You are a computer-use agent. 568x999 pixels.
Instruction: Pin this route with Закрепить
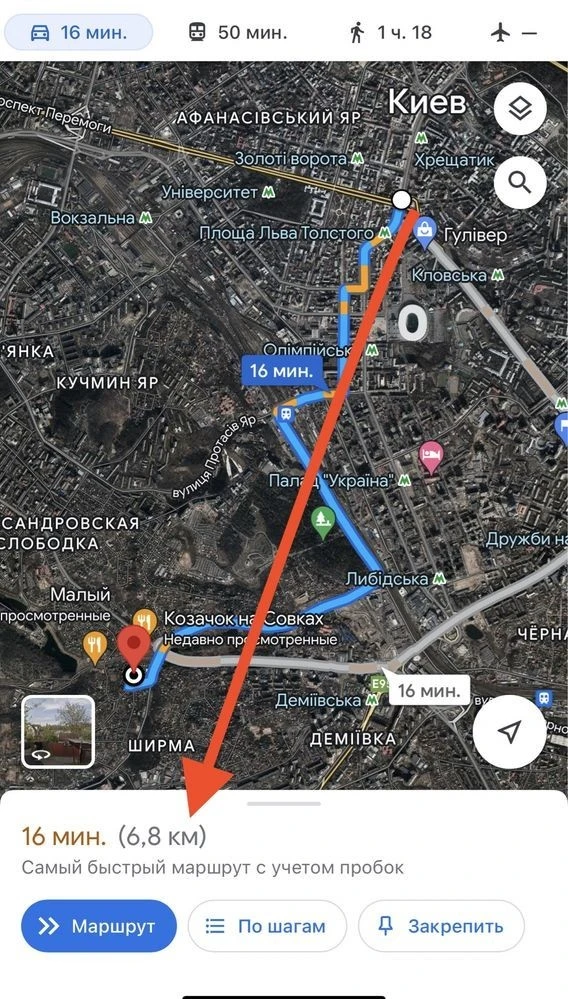(441, 926)
